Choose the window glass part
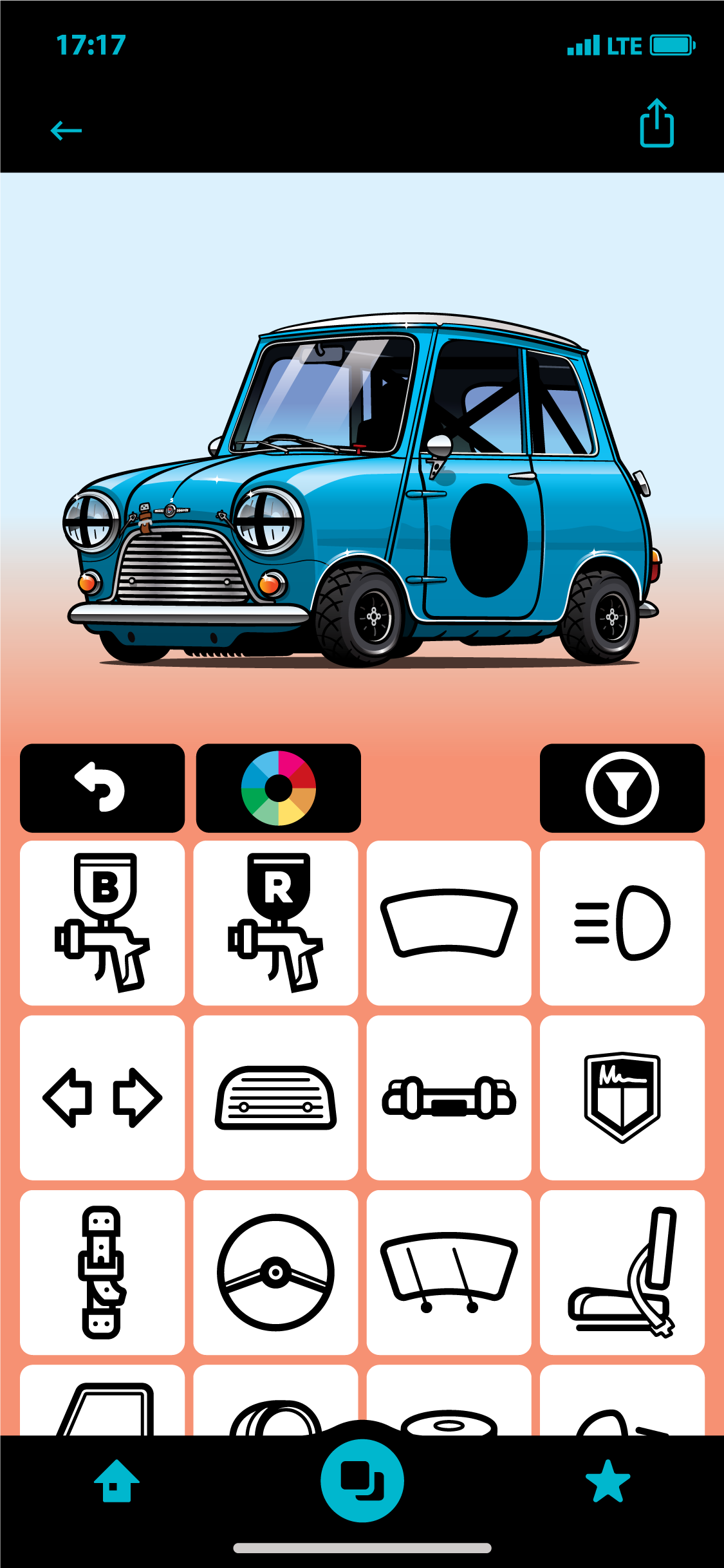Screen dimensions: 724x1568 [449, 923]
